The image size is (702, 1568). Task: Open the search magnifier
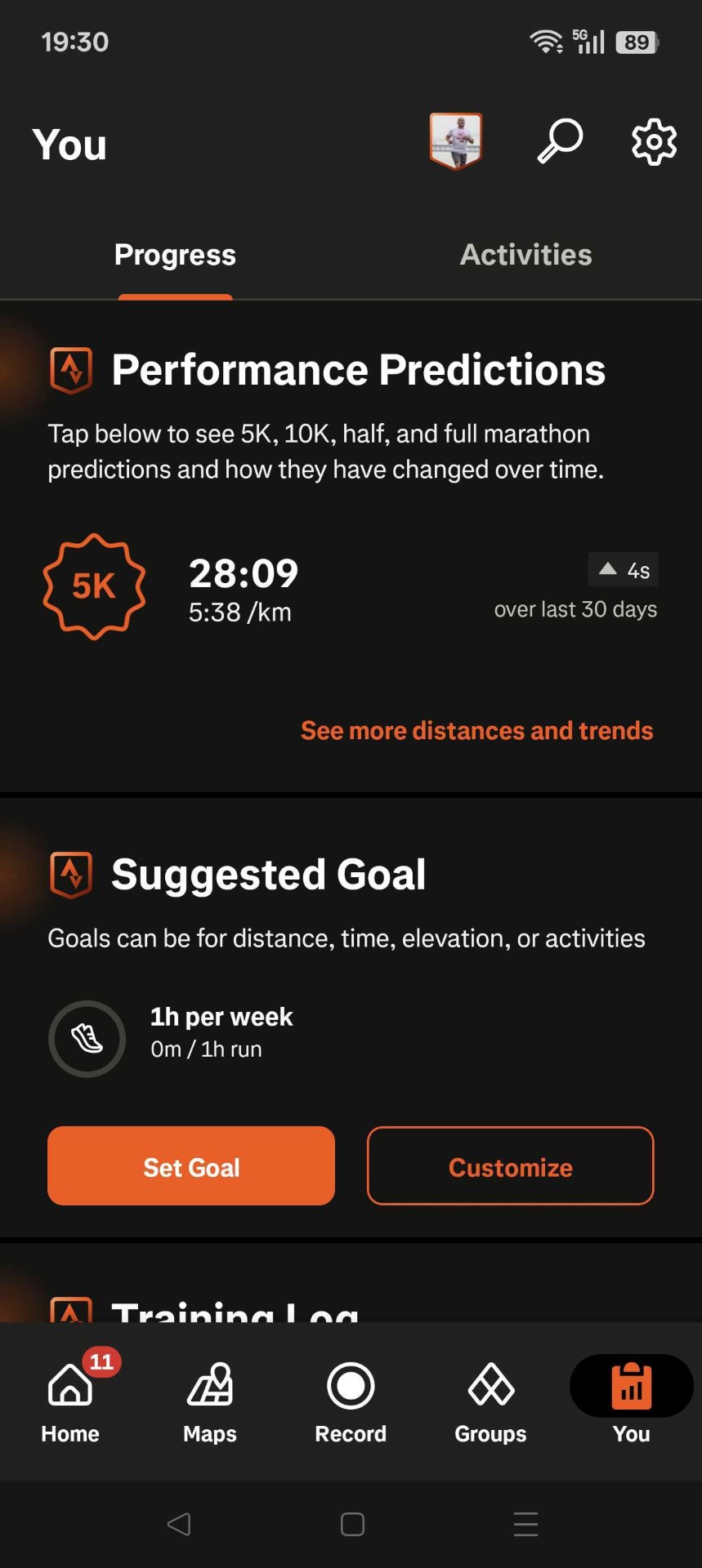tap(560, 140)
